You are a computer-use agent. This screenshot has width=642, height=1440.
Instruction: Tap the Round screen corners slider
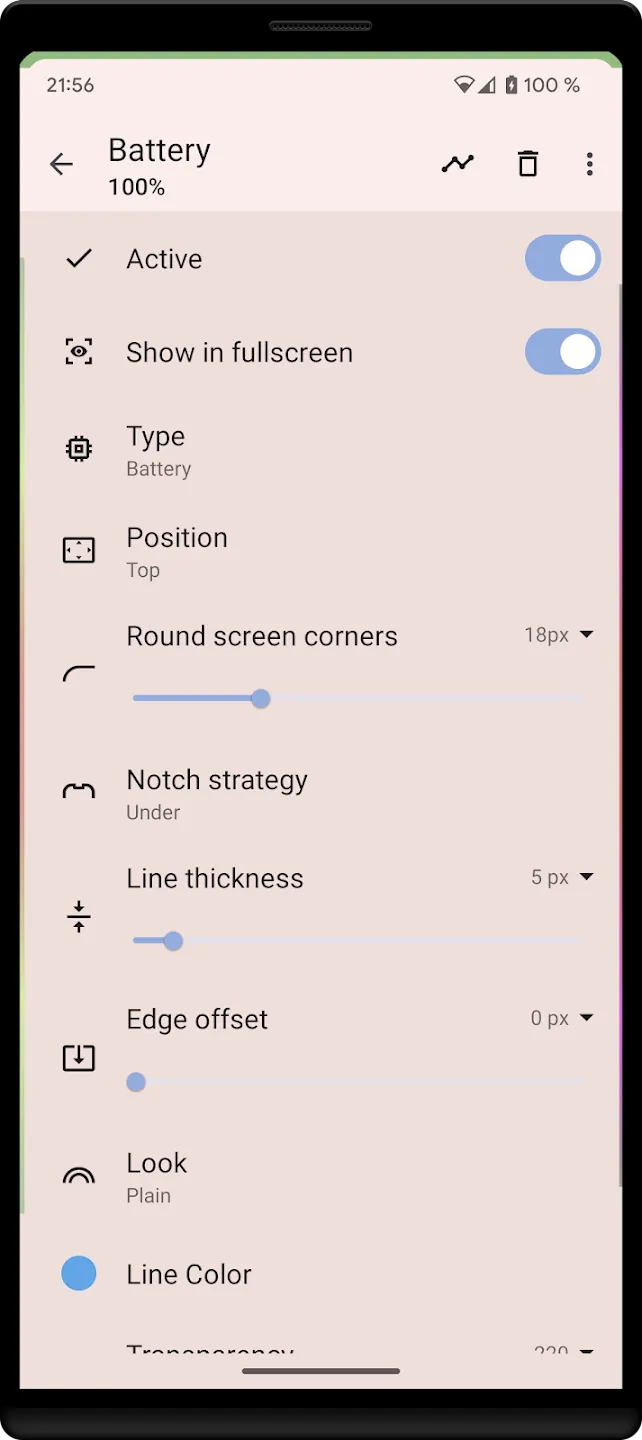point(357,698)
